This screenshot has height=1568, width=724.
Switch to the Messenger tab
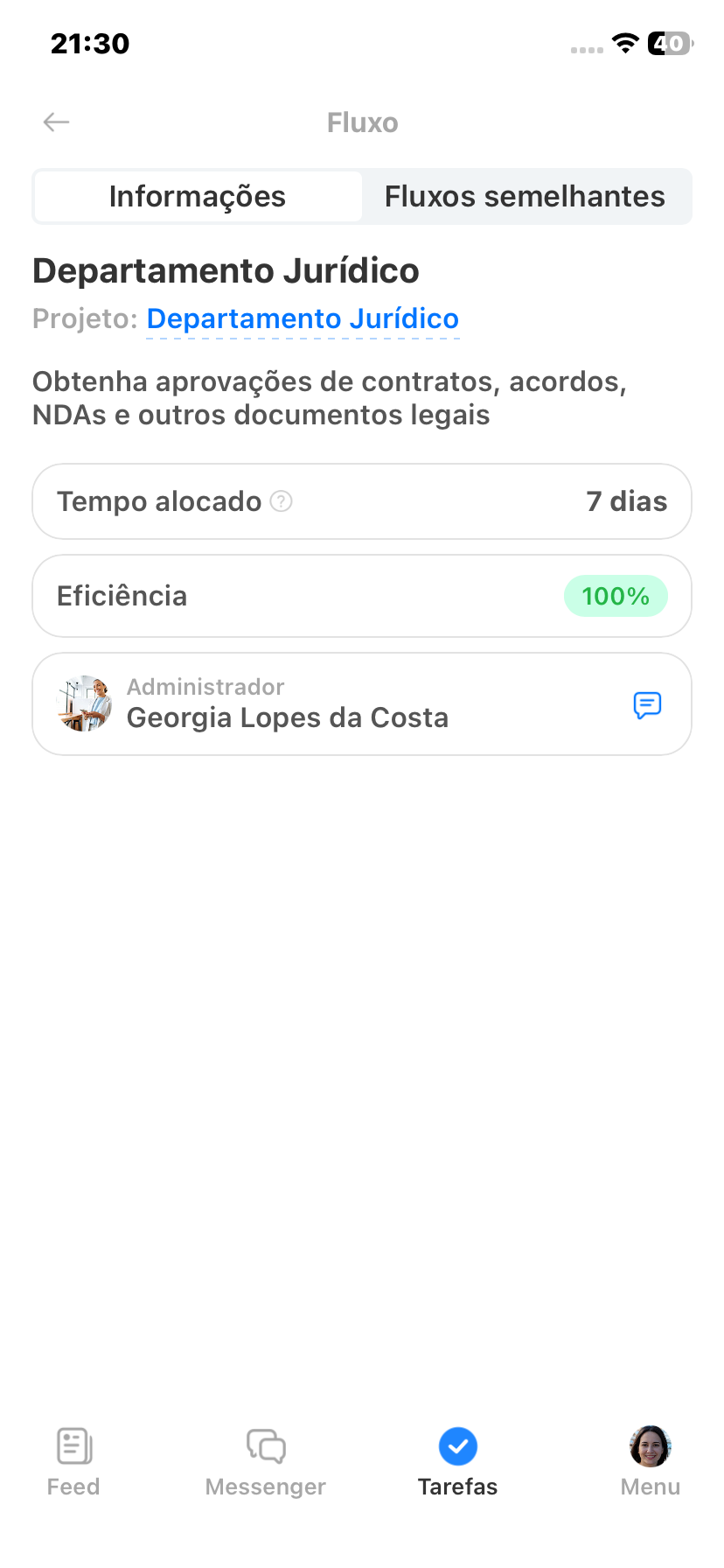(266, 1462)
